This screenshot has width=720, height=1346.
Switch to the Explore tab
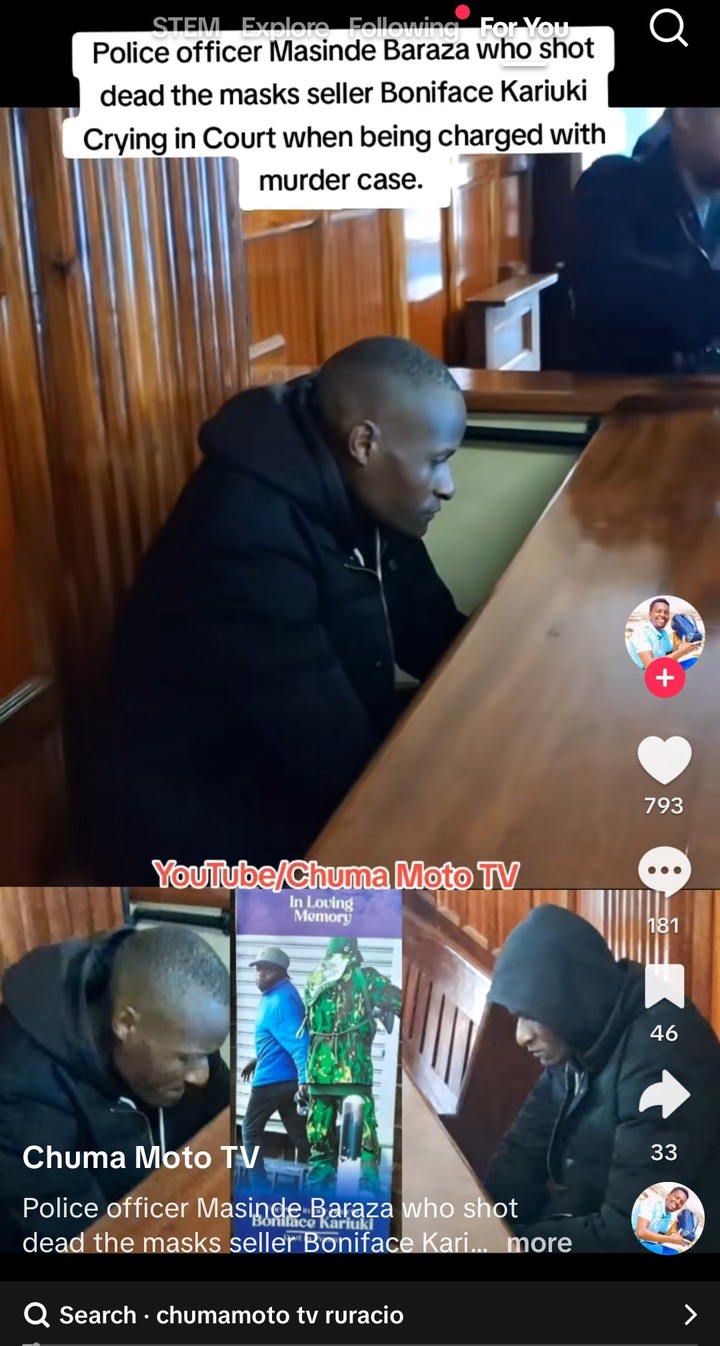point(285,27)
